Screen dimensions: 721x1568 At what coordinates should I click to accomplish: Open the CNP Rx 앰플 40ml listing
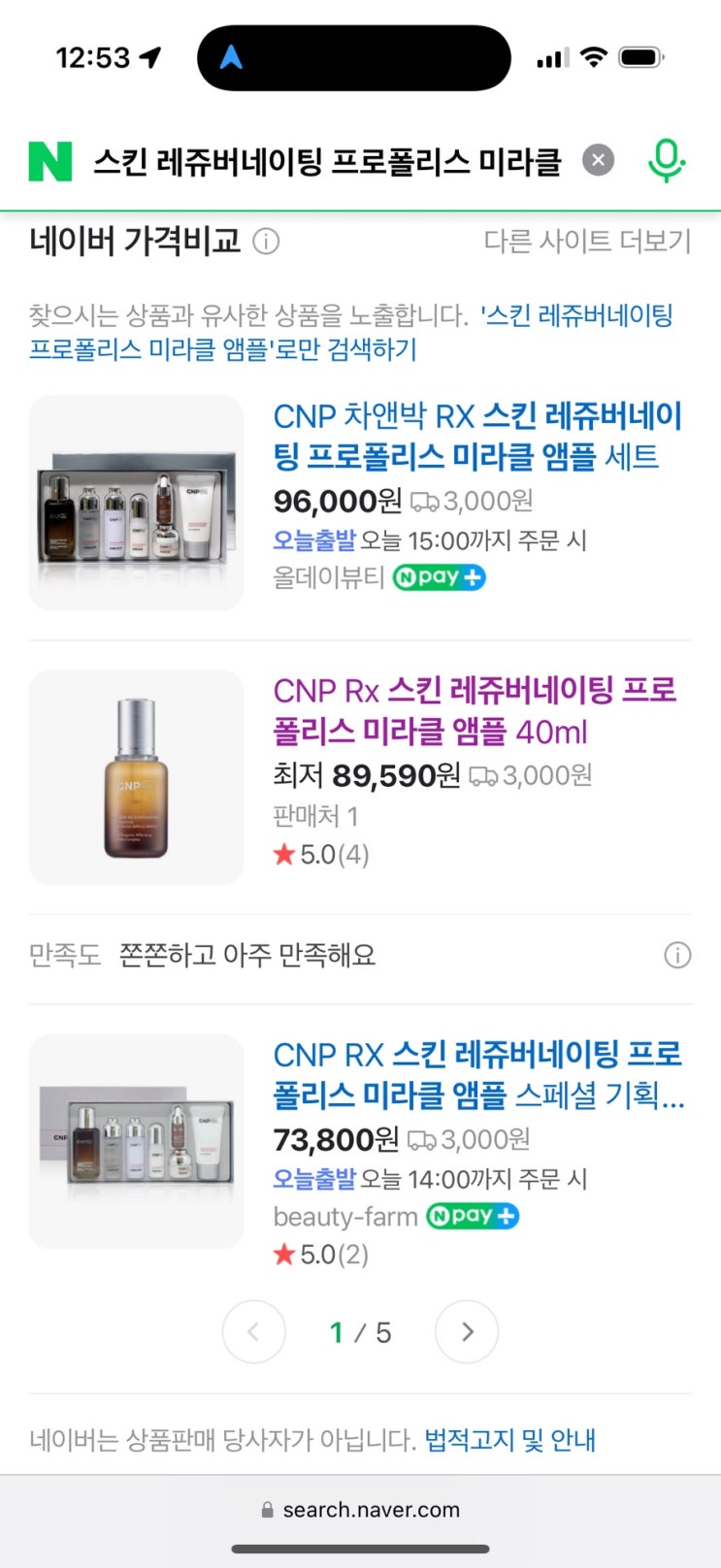(x=475, y=710)
